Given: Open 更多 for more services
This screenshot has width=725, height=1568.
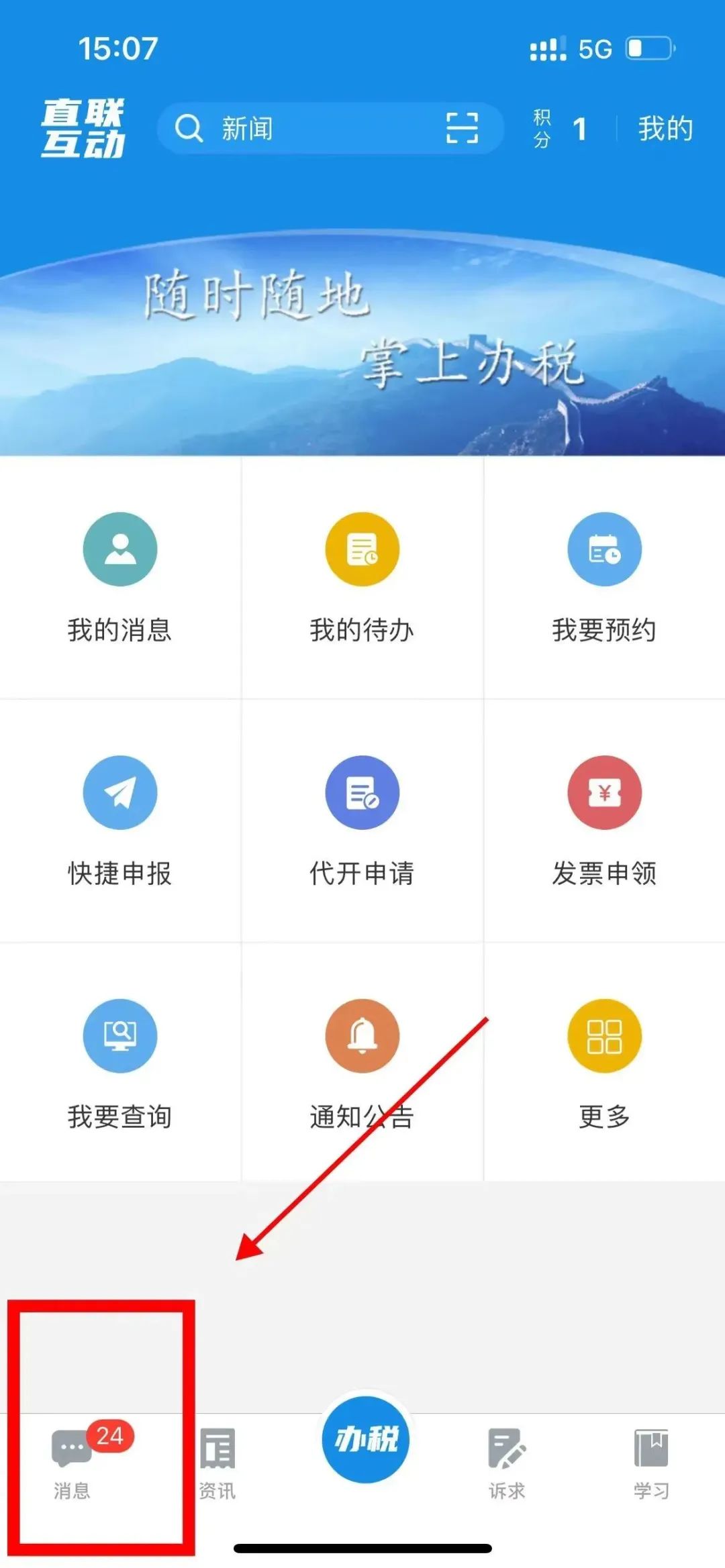Looking at the screenshot, I should click(604, 1063).
